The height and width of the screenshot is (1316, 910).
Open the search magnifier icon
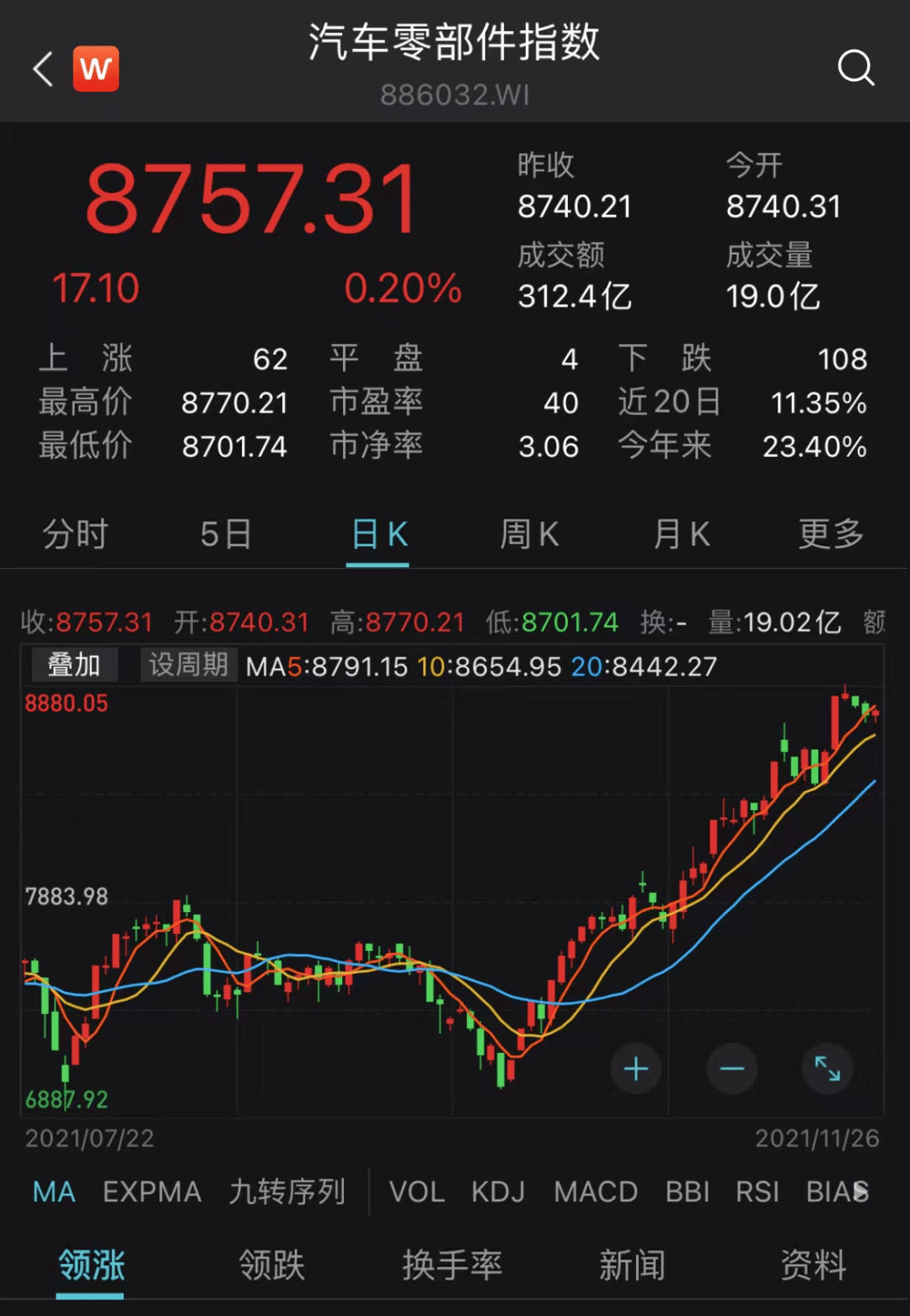855,67
